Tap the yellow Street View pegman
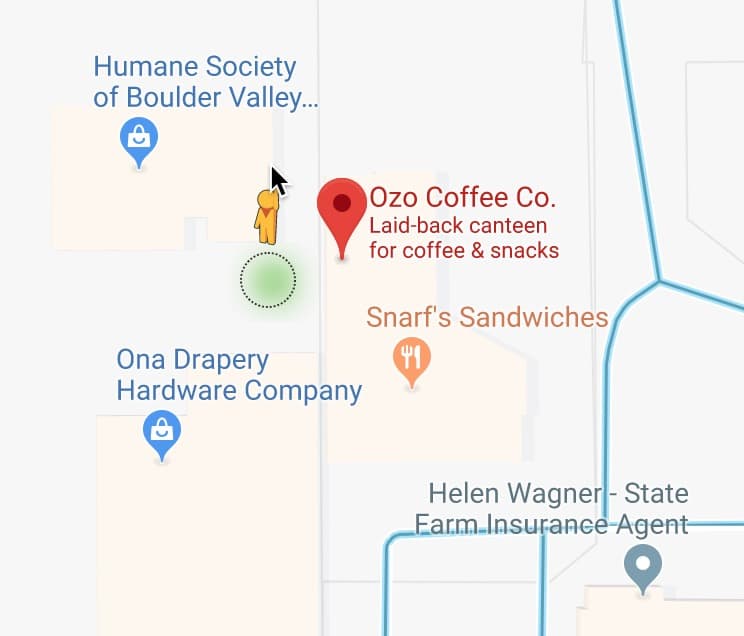Image resolution: width=744 pixels, height=636 pixels. click(266, 217)
